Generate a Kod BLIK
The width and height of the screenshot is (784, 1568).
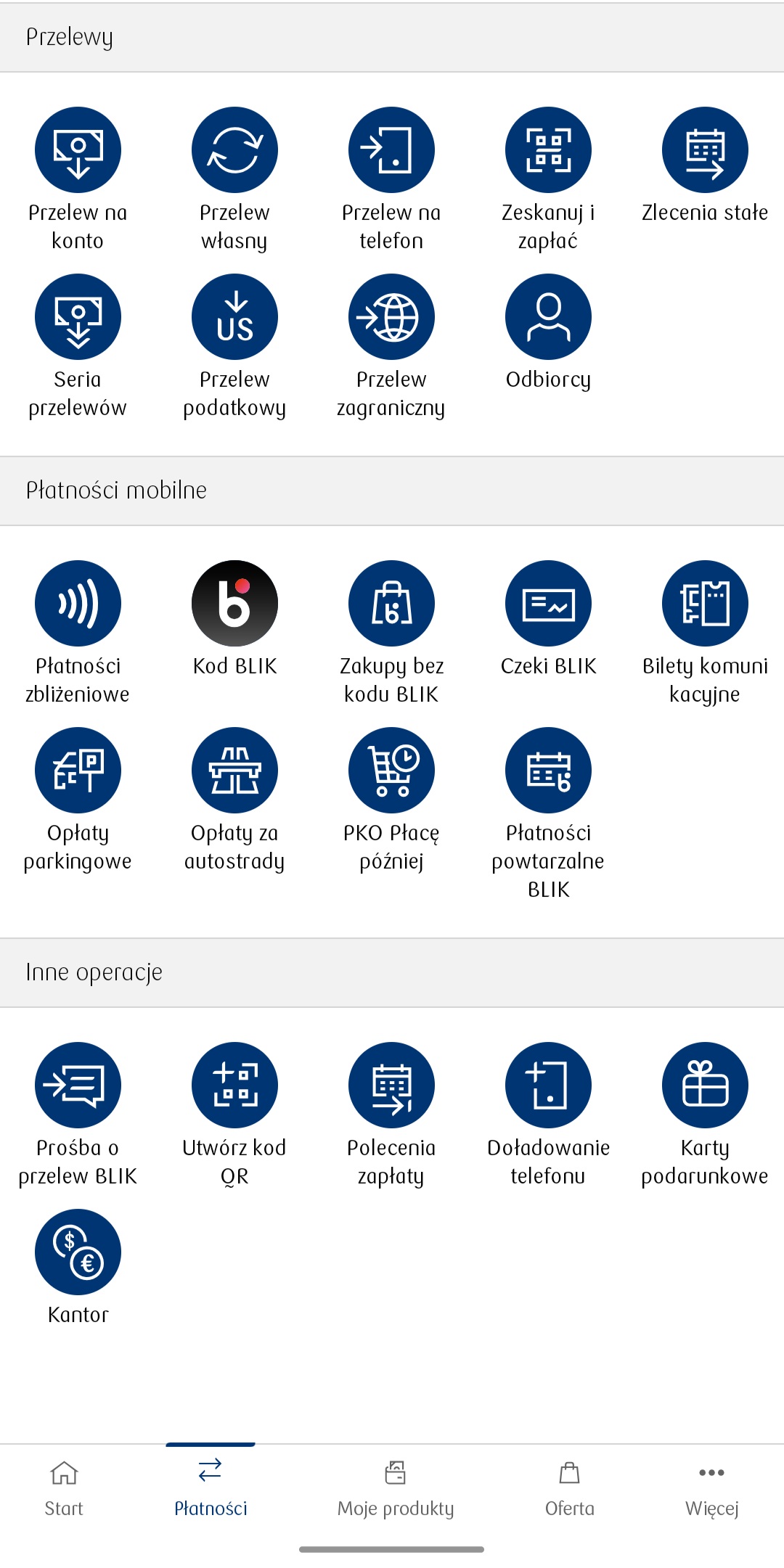coord(234,604)
